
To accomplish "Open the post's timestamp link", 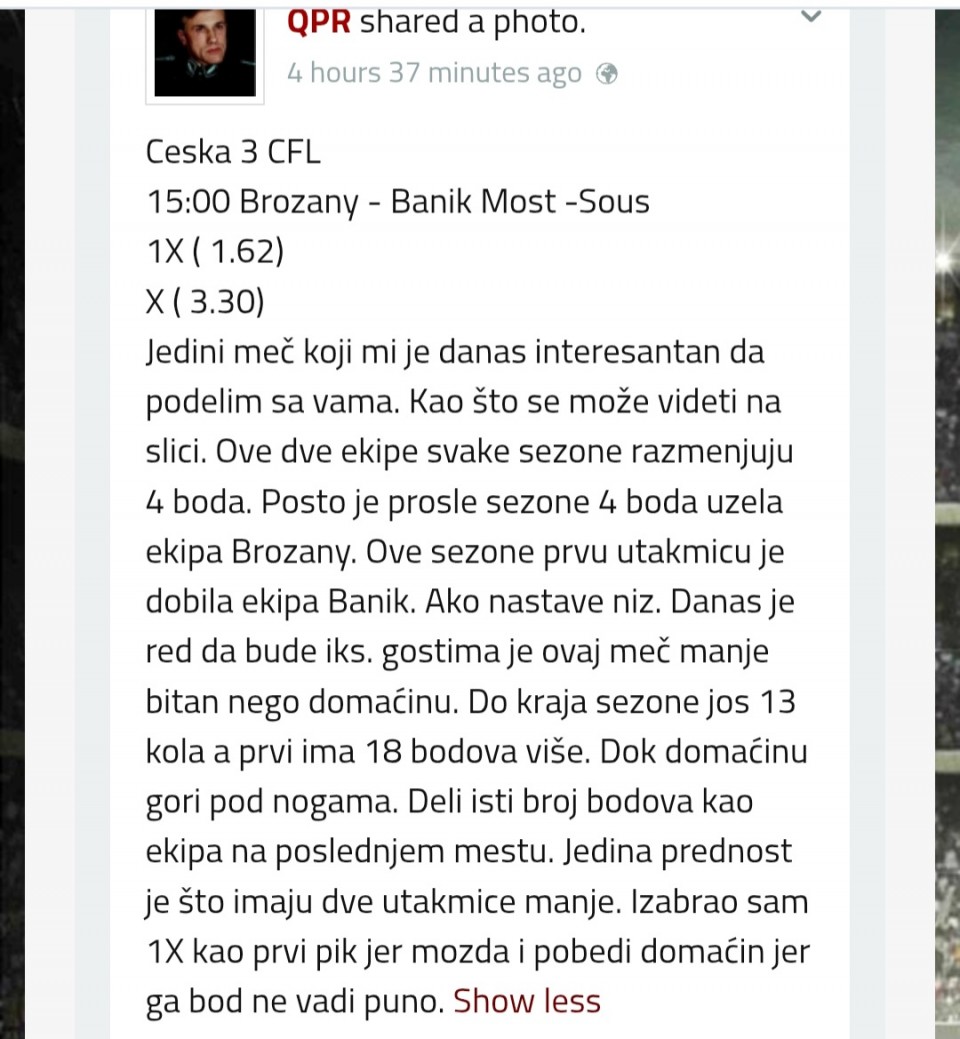I will [433, 73].
